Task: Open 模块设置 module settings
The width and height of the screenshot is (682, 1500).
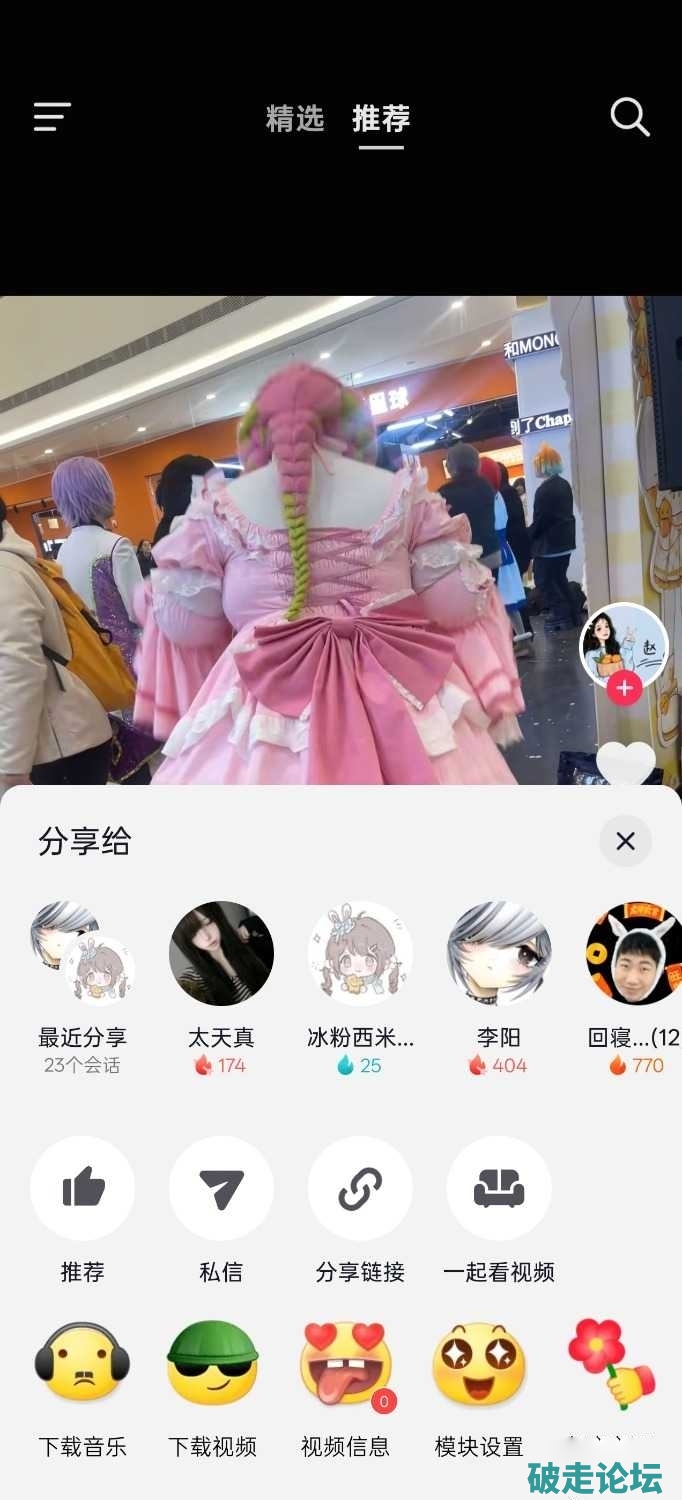Action: coord(479,1365)
